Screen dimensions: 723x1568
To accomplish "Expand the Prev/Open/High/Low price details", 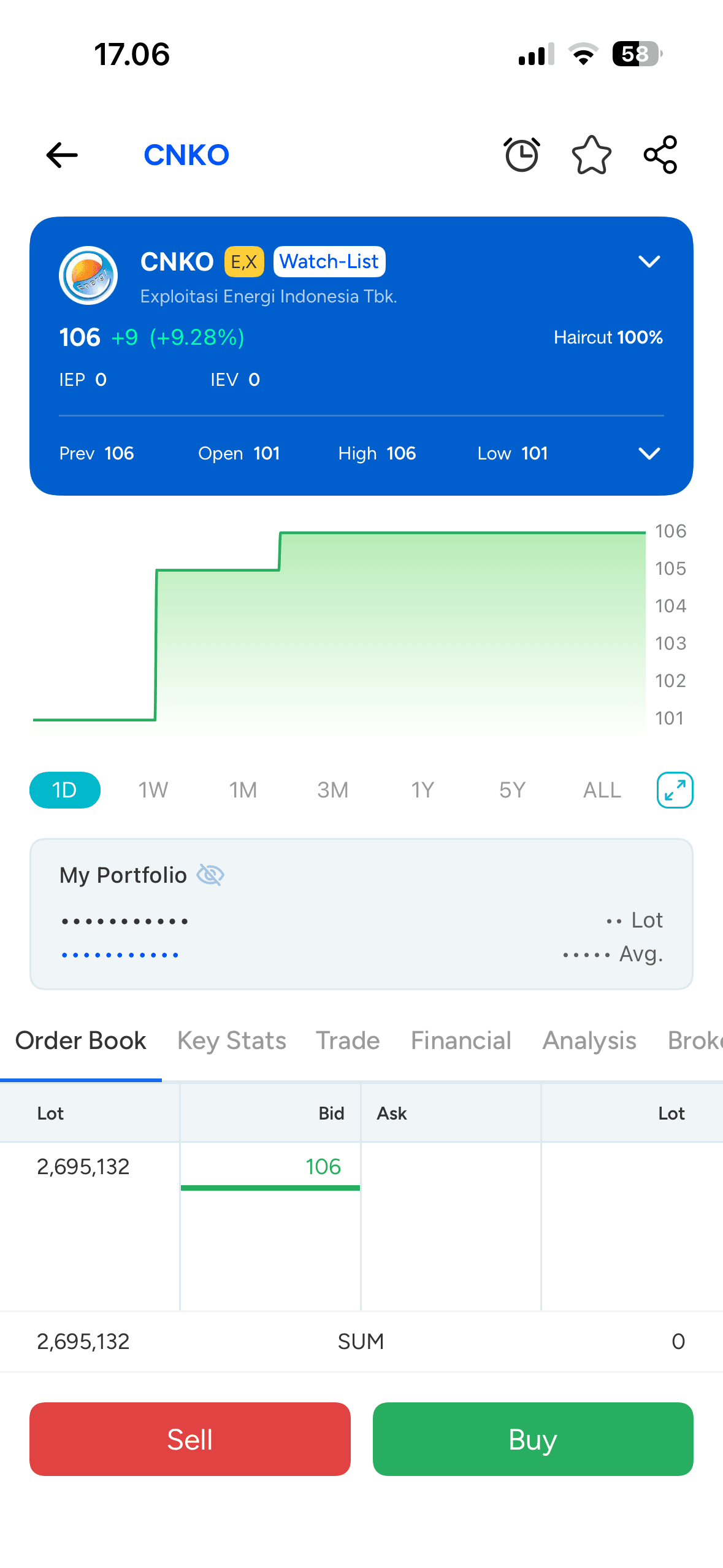I will (649, 453).
